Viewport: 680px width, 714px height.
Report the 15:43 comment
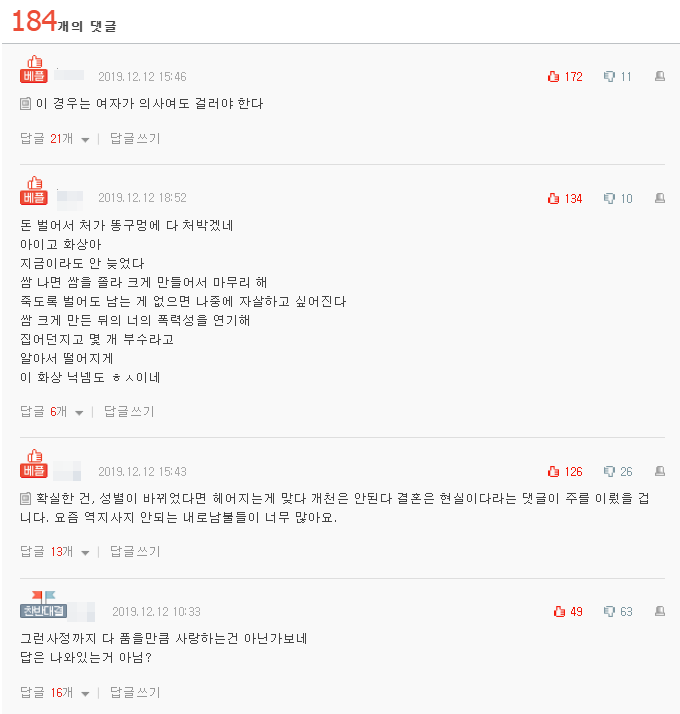pos(660,472)
